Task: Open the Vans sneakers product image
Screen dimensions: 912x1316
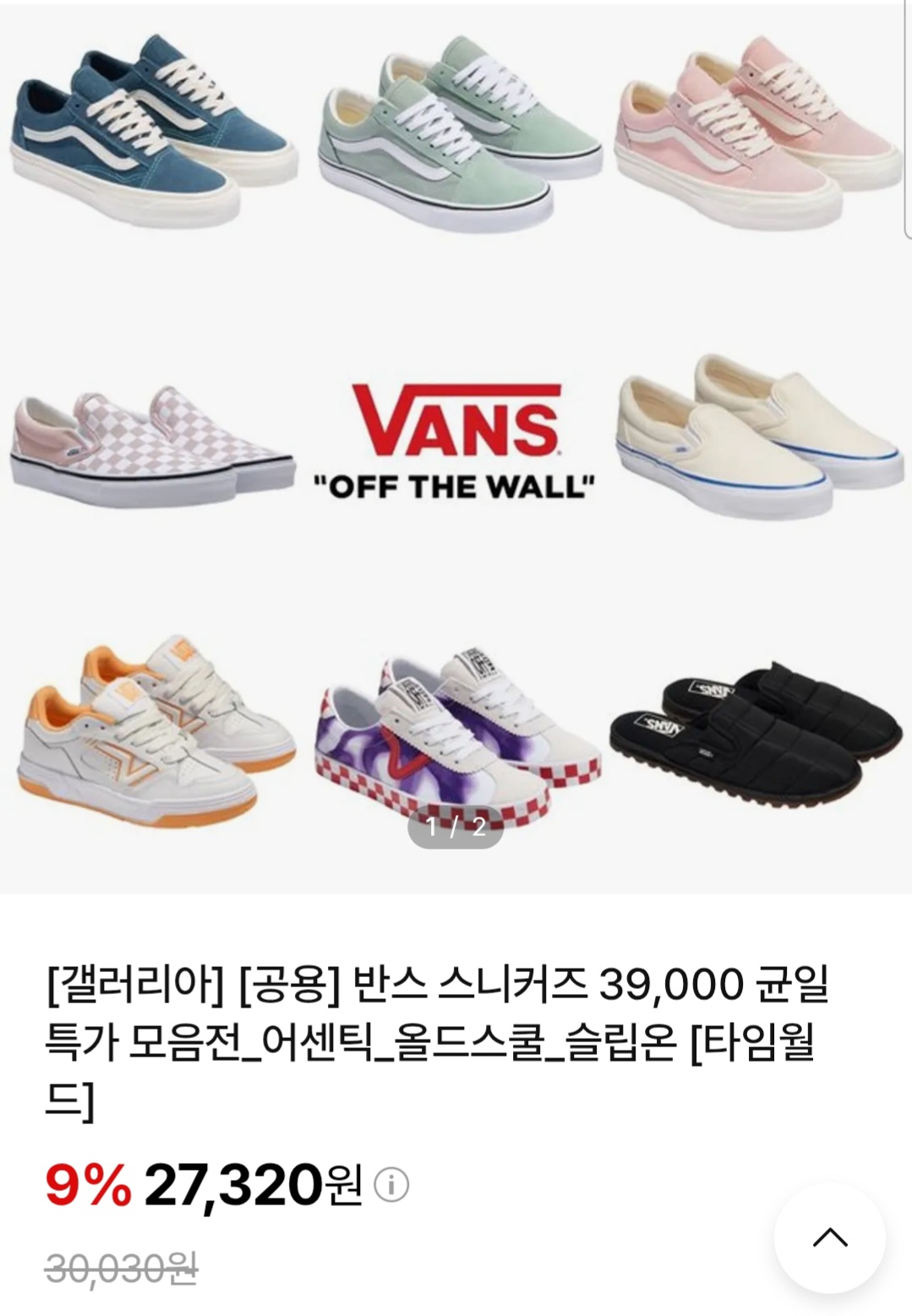Action: pos(456,448)
